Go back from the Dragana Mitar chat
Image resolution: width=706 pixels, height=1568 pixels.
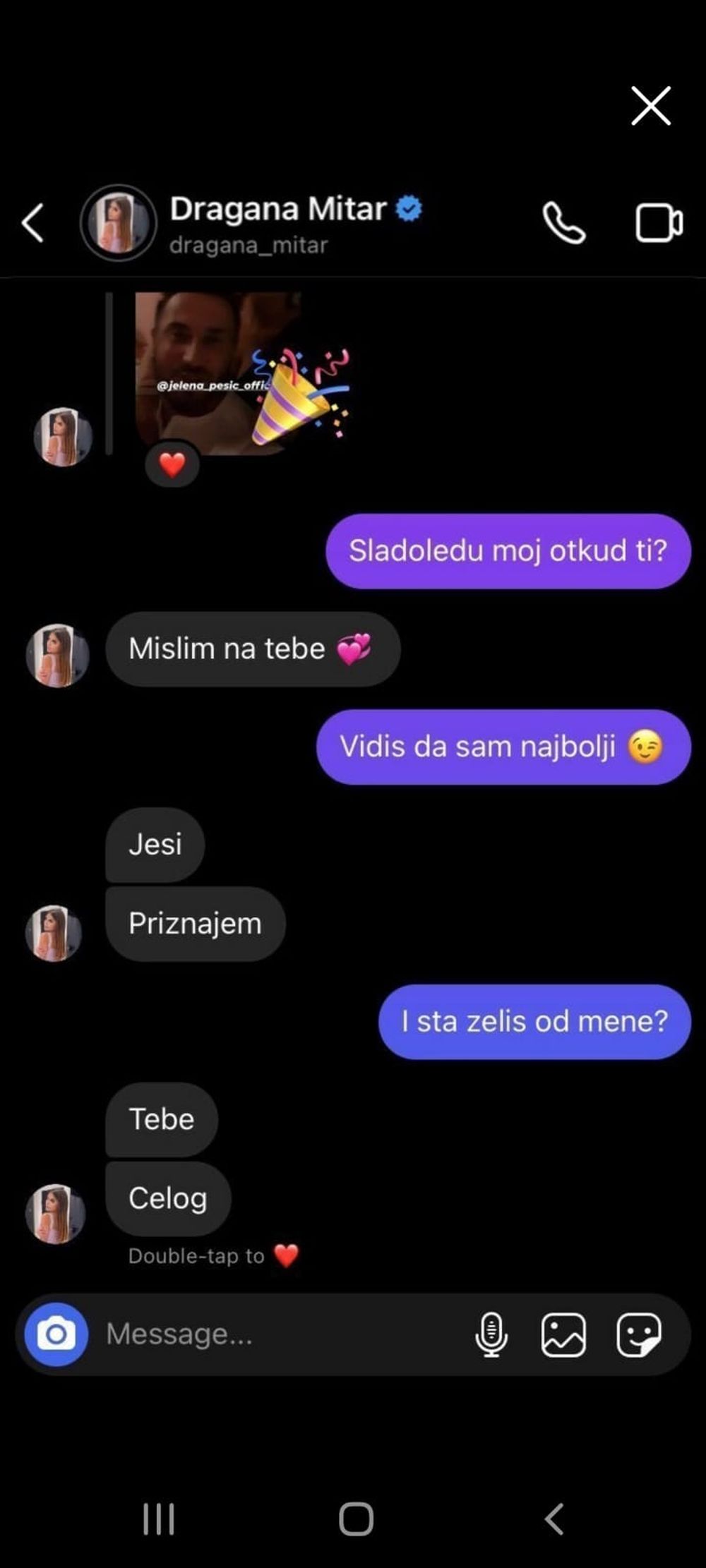click(33, 224)
